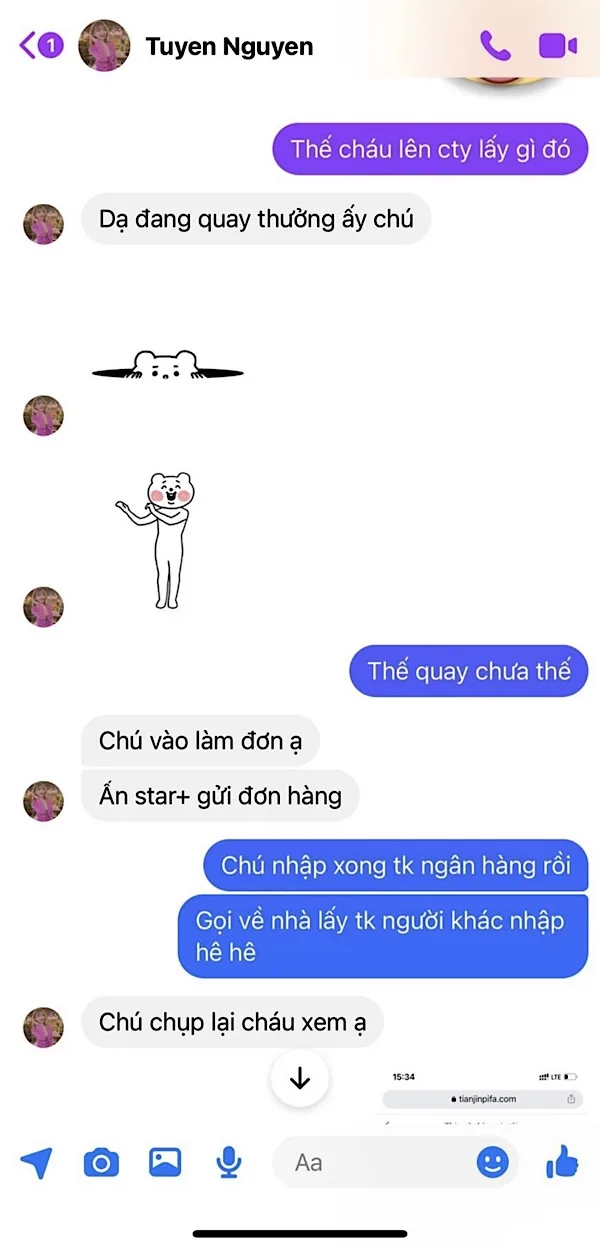600x1249 pixels.
Task: Go back to the chat list
Action: [x=38, y=45]
